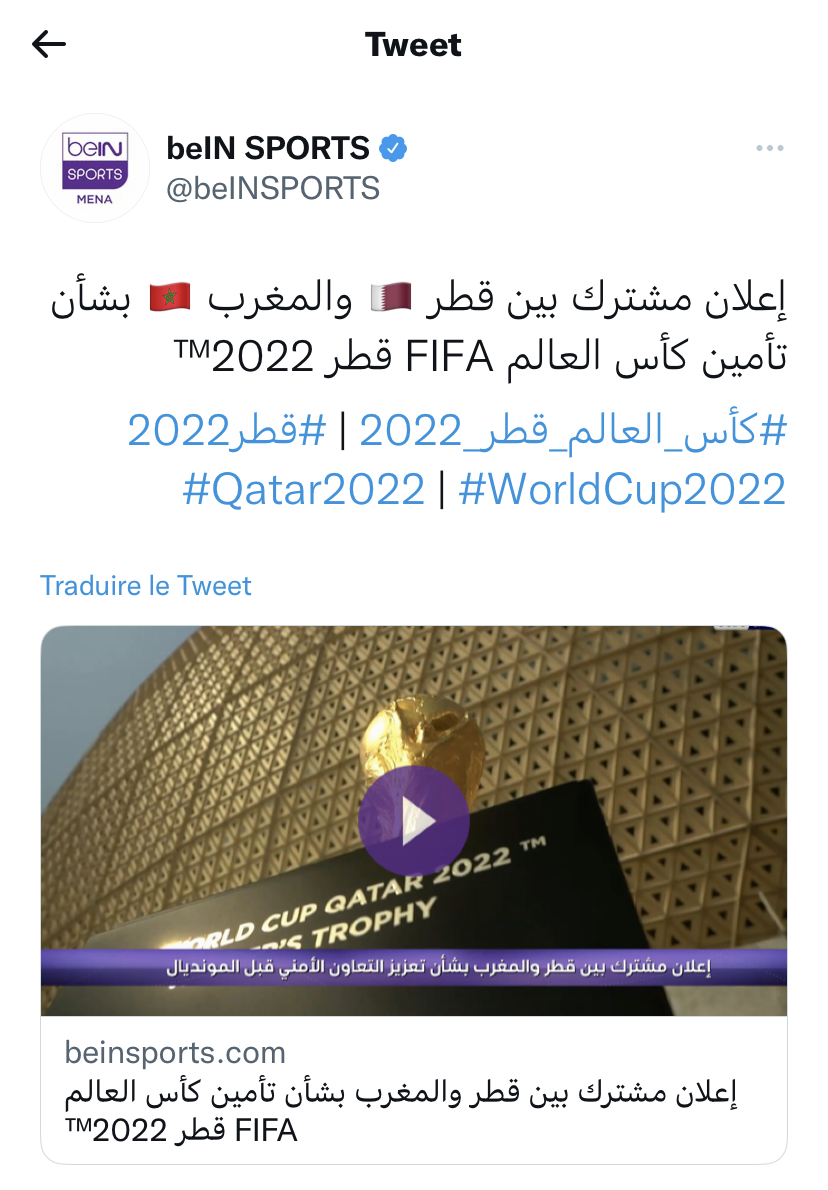
Task: Tap the #قطر2022 hashtag
Action: [226, 431]
